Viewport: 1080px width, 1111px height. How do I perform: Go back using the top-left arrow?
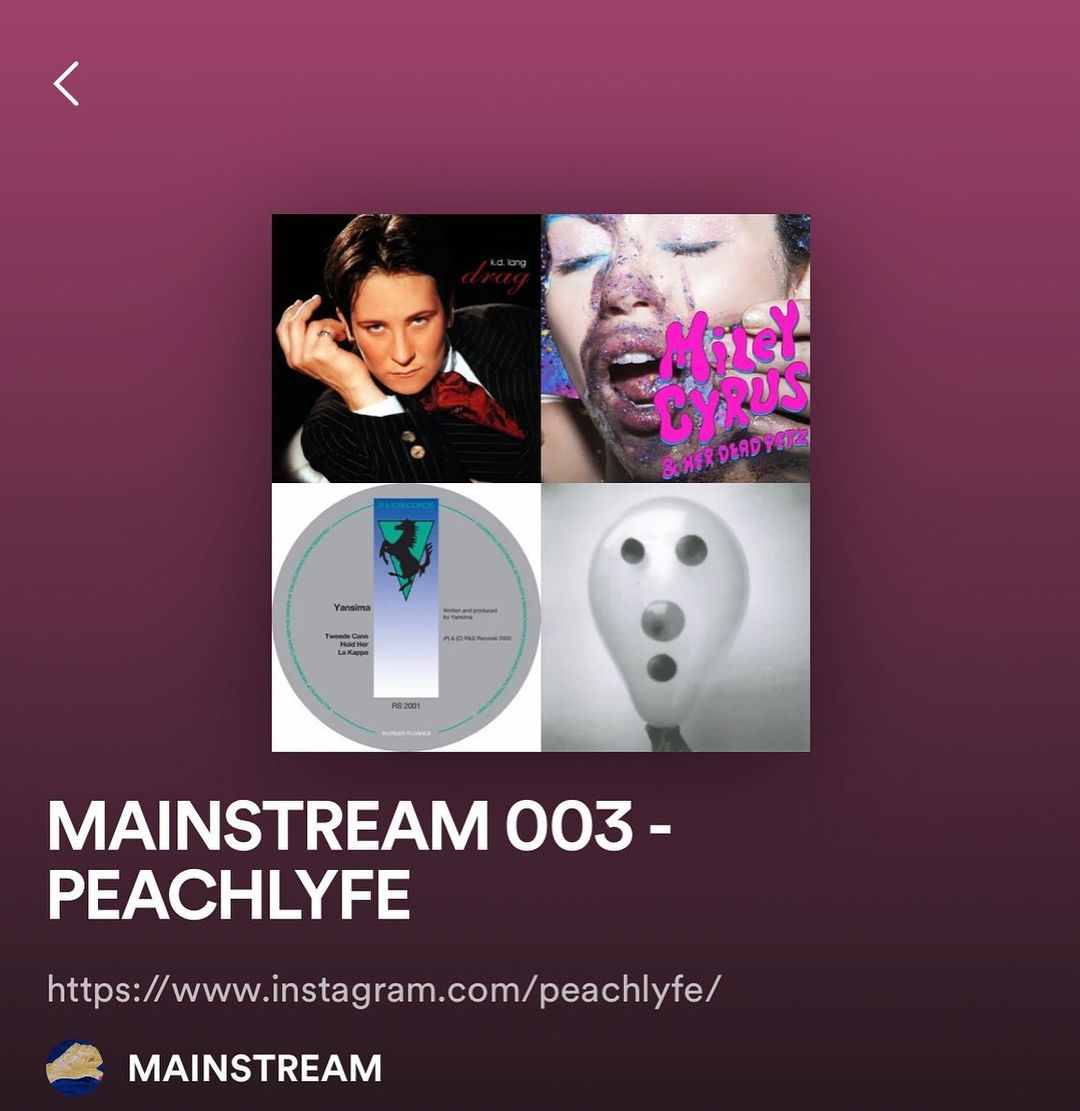(x=66, y=84)
